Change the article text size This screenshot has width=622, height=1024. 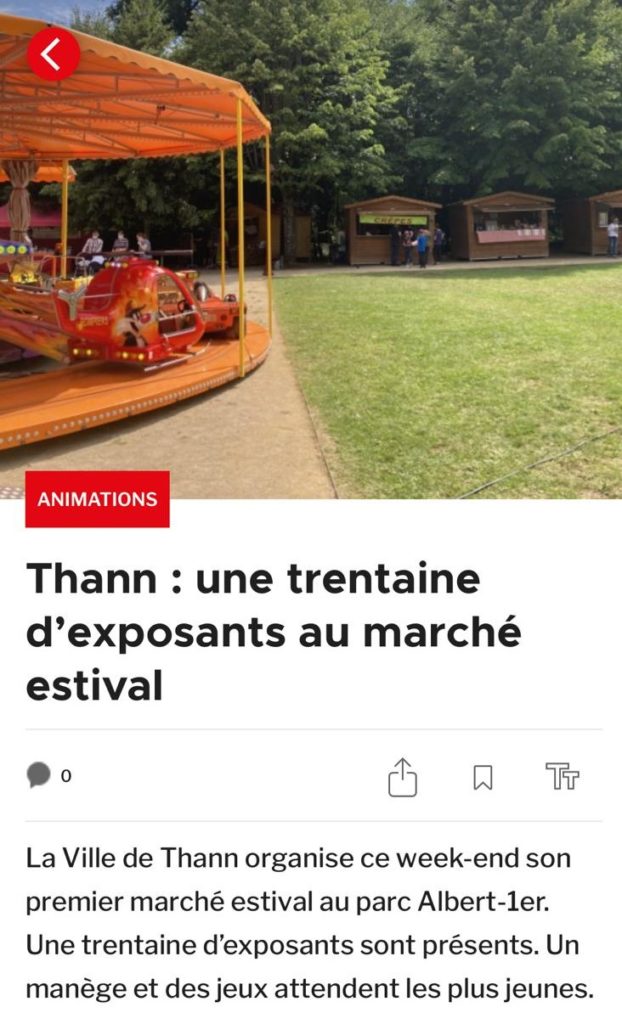tap(562, 776)
